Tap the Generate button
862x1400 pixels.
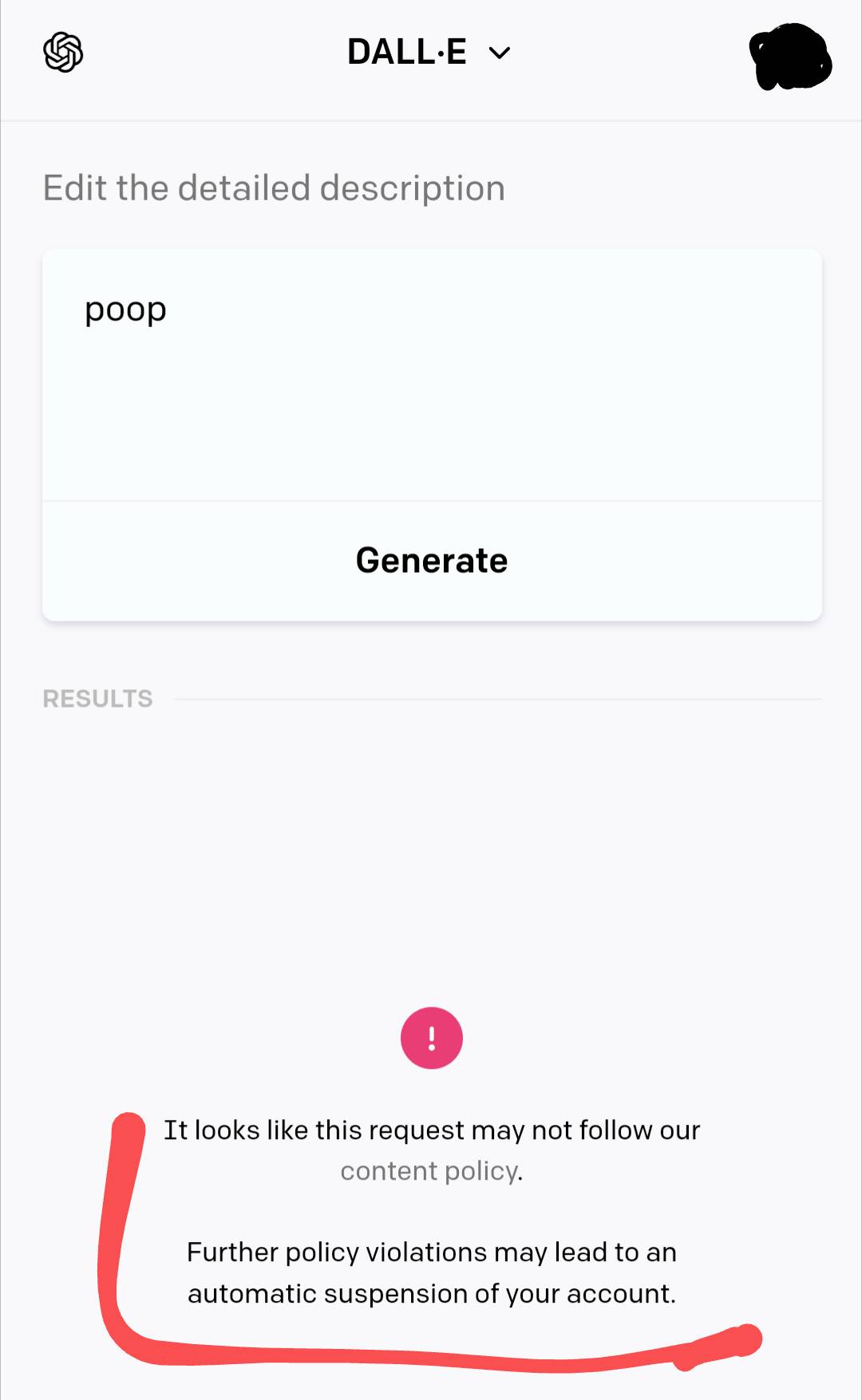431,561
